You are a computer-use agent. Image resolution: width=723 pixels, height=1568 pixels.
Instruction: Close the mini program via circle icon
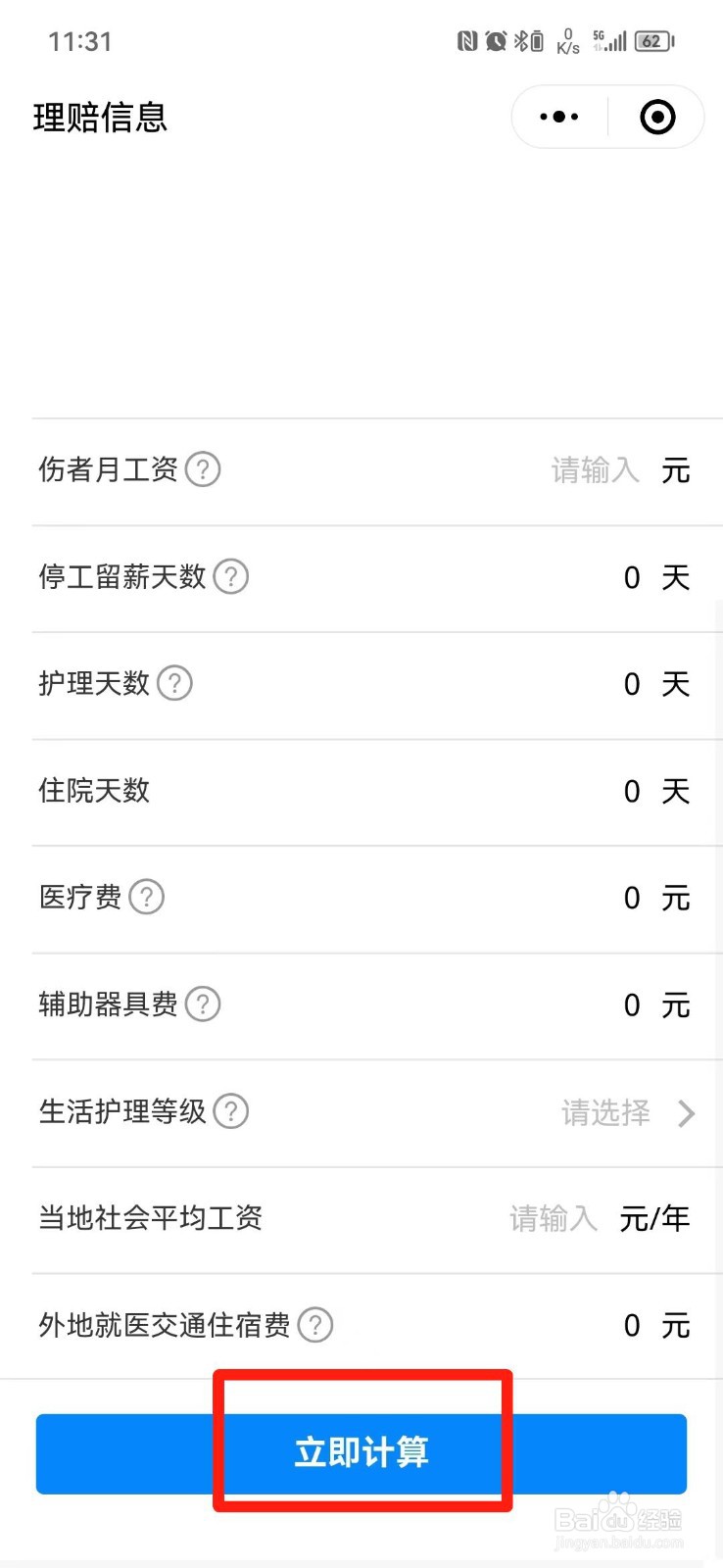pos(657,117)
